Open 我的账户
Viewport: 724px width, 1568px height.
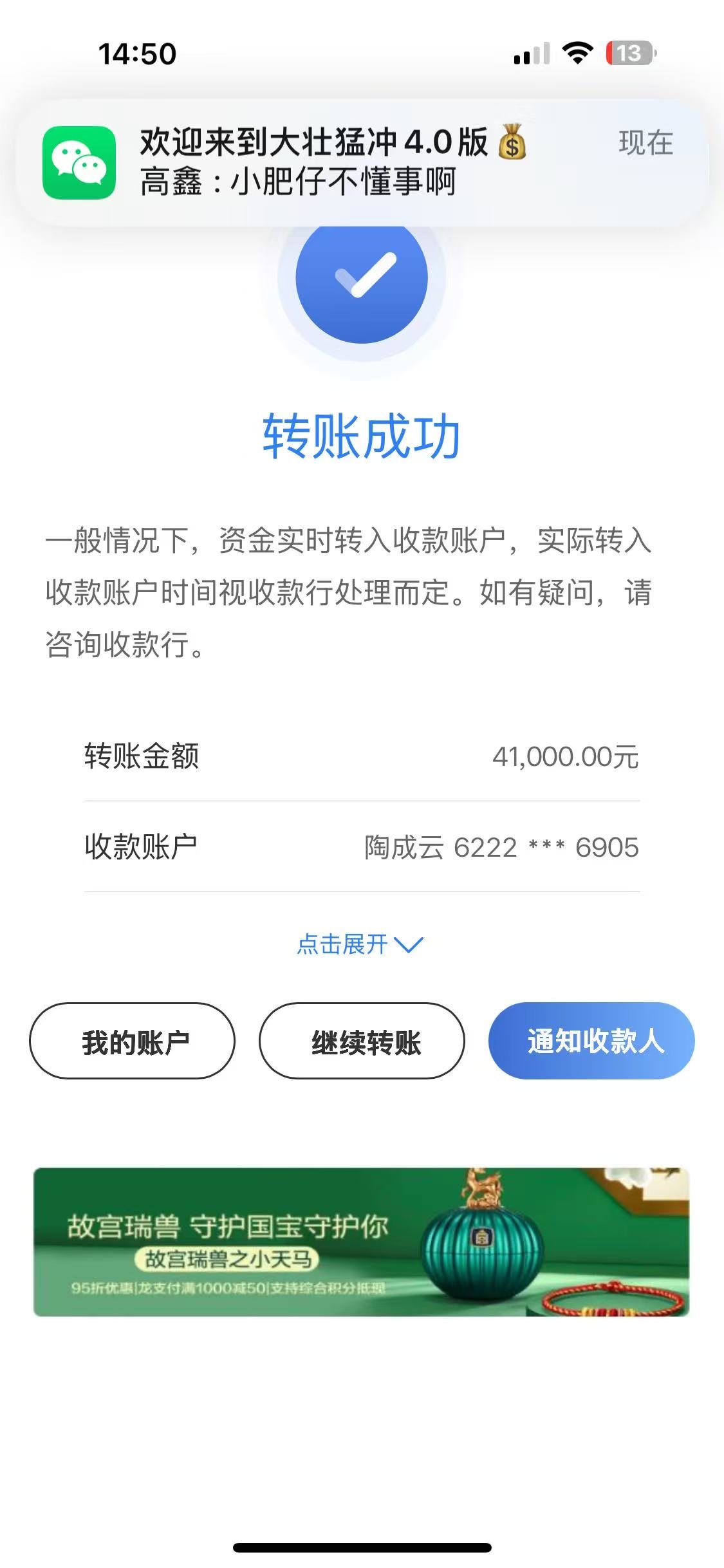click(x=133, y=1041)
